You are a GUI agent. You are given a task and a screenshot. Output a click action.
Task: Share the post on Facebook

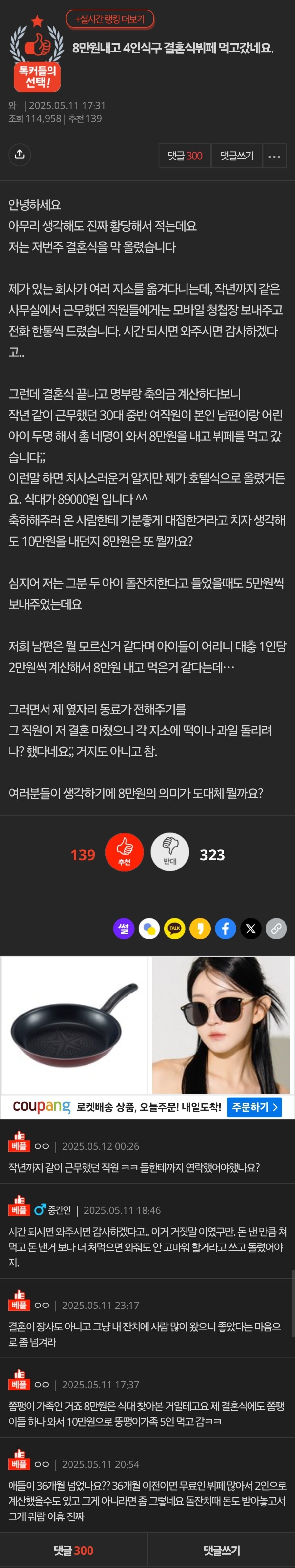(226, 929)
